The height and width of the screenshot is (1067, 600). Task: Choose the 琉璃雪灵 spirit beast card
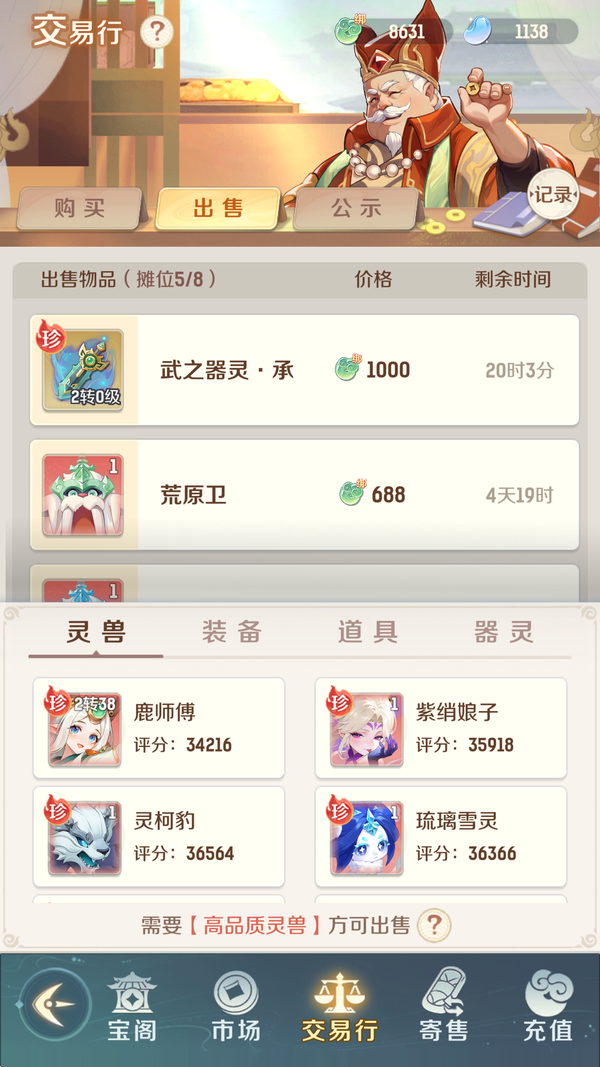click(441, 837)
